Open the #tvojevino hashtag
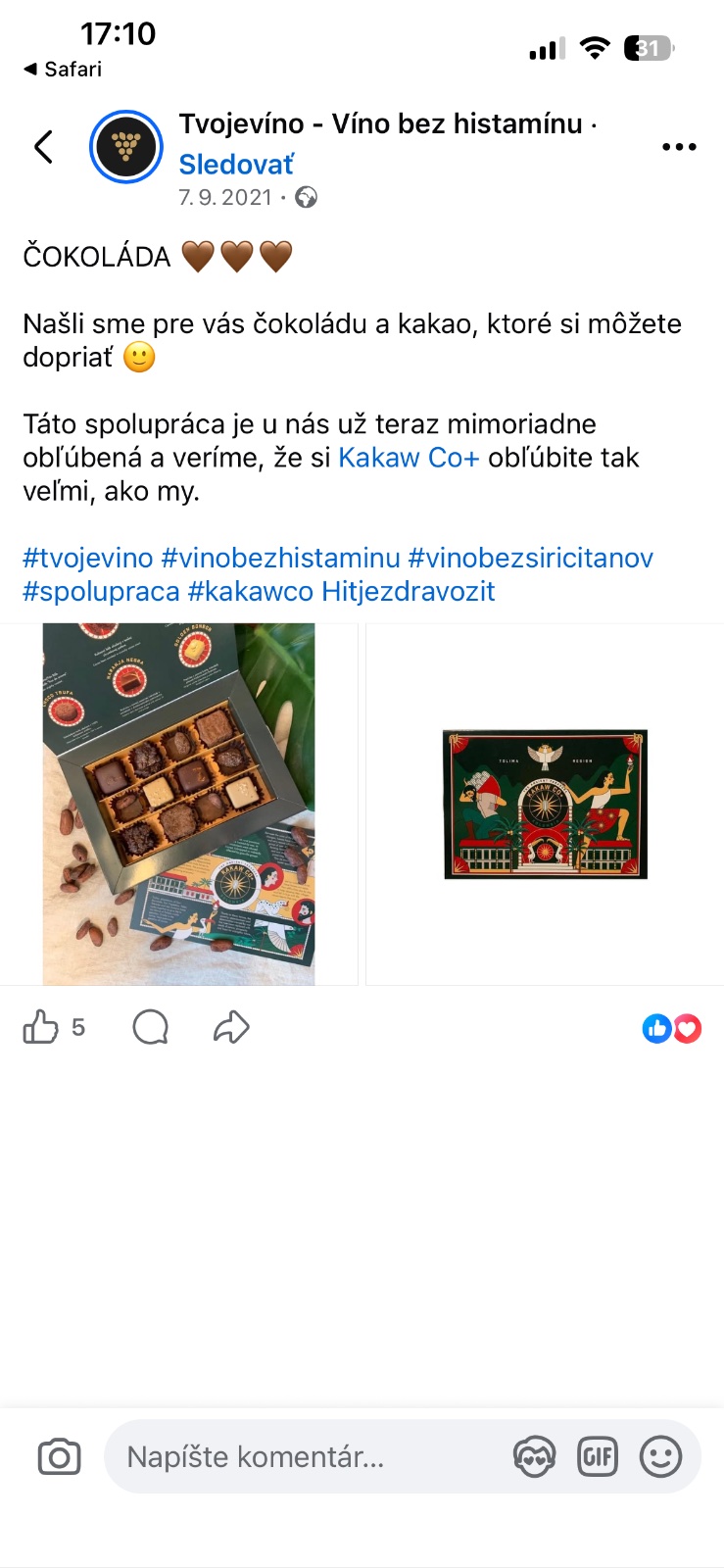Image resolution: width=724 pixels, height=1568 pixels. 88,558
